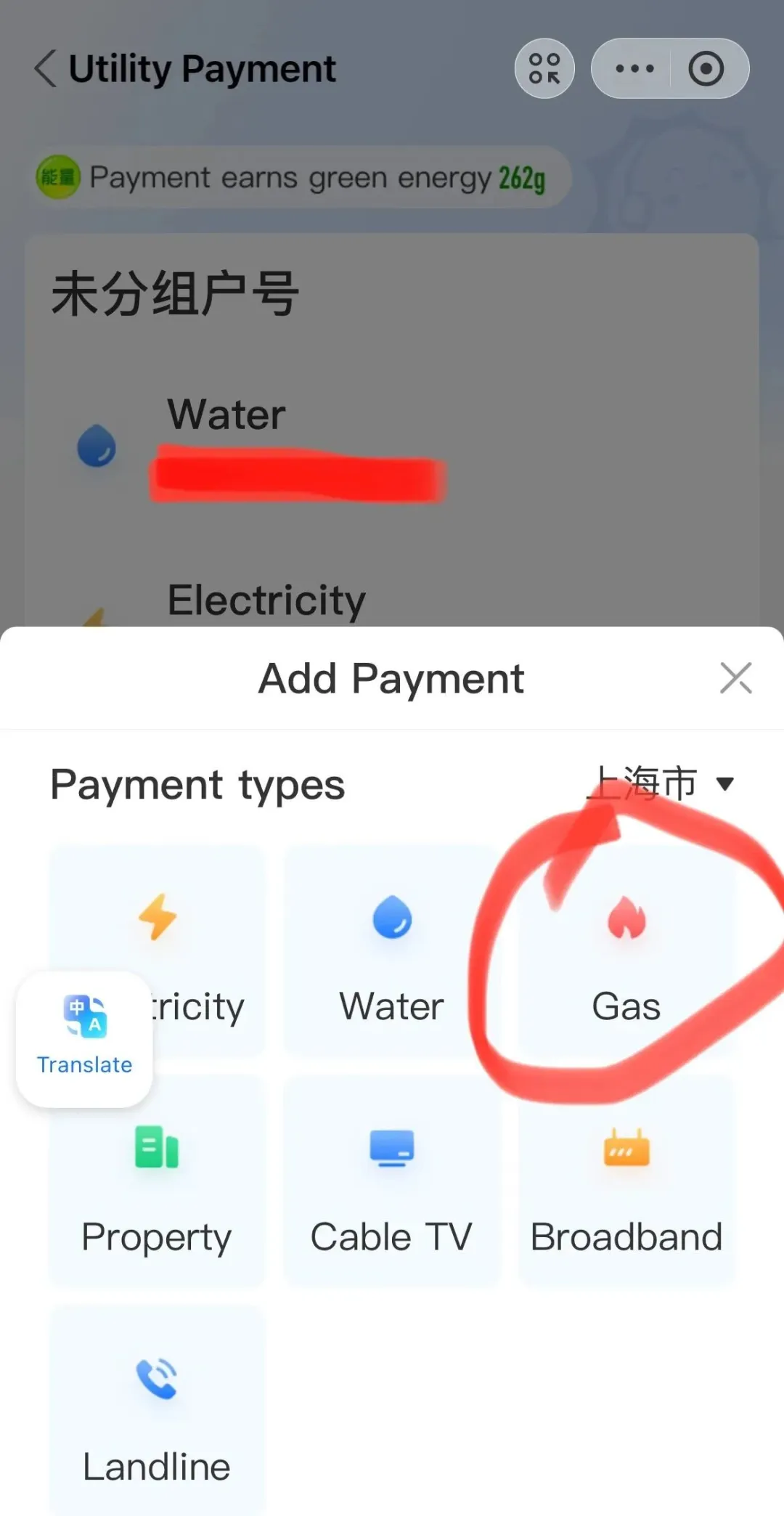Choose the Broadband payment type
784x1516 pixels.
(x=626, y=1181)
